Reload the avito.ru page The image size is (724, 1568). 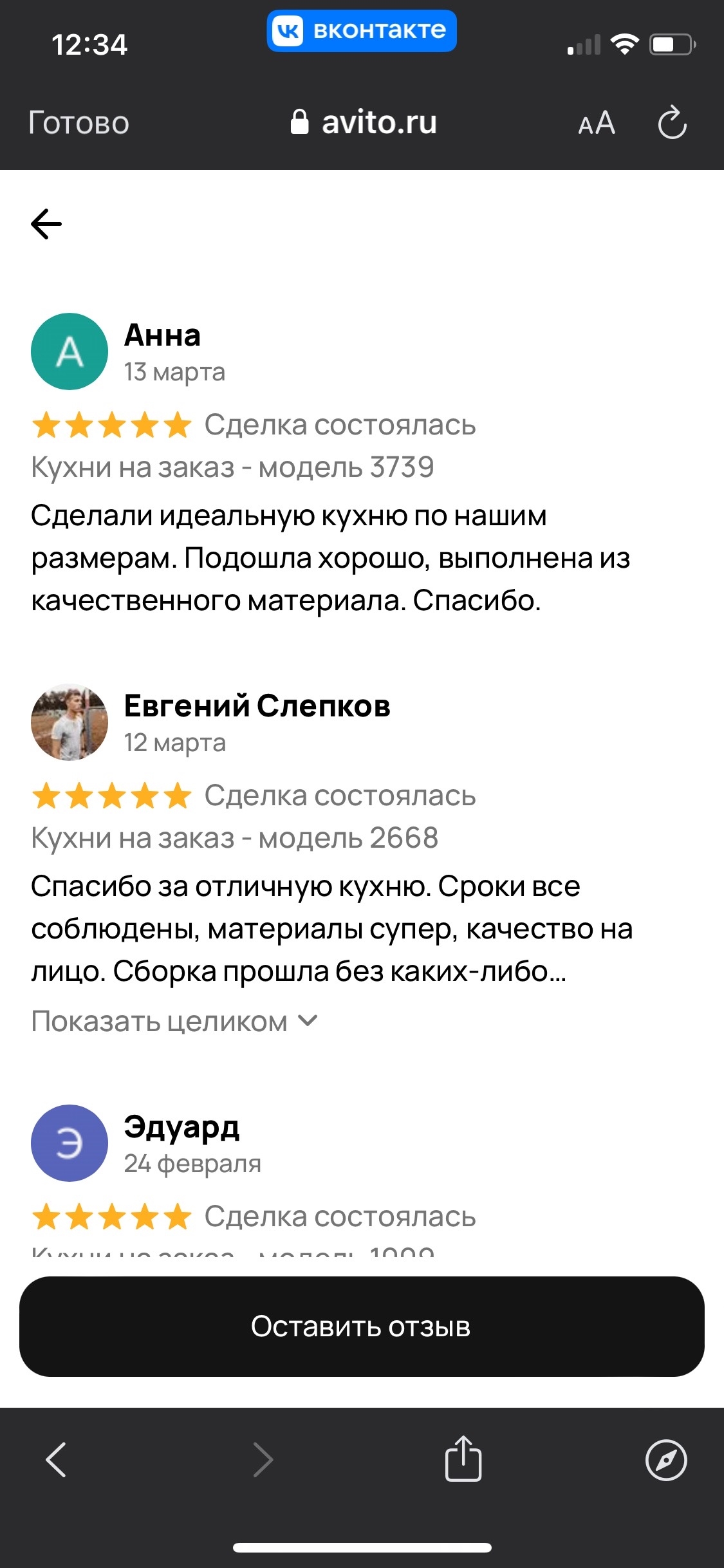[x=672, y=122]
